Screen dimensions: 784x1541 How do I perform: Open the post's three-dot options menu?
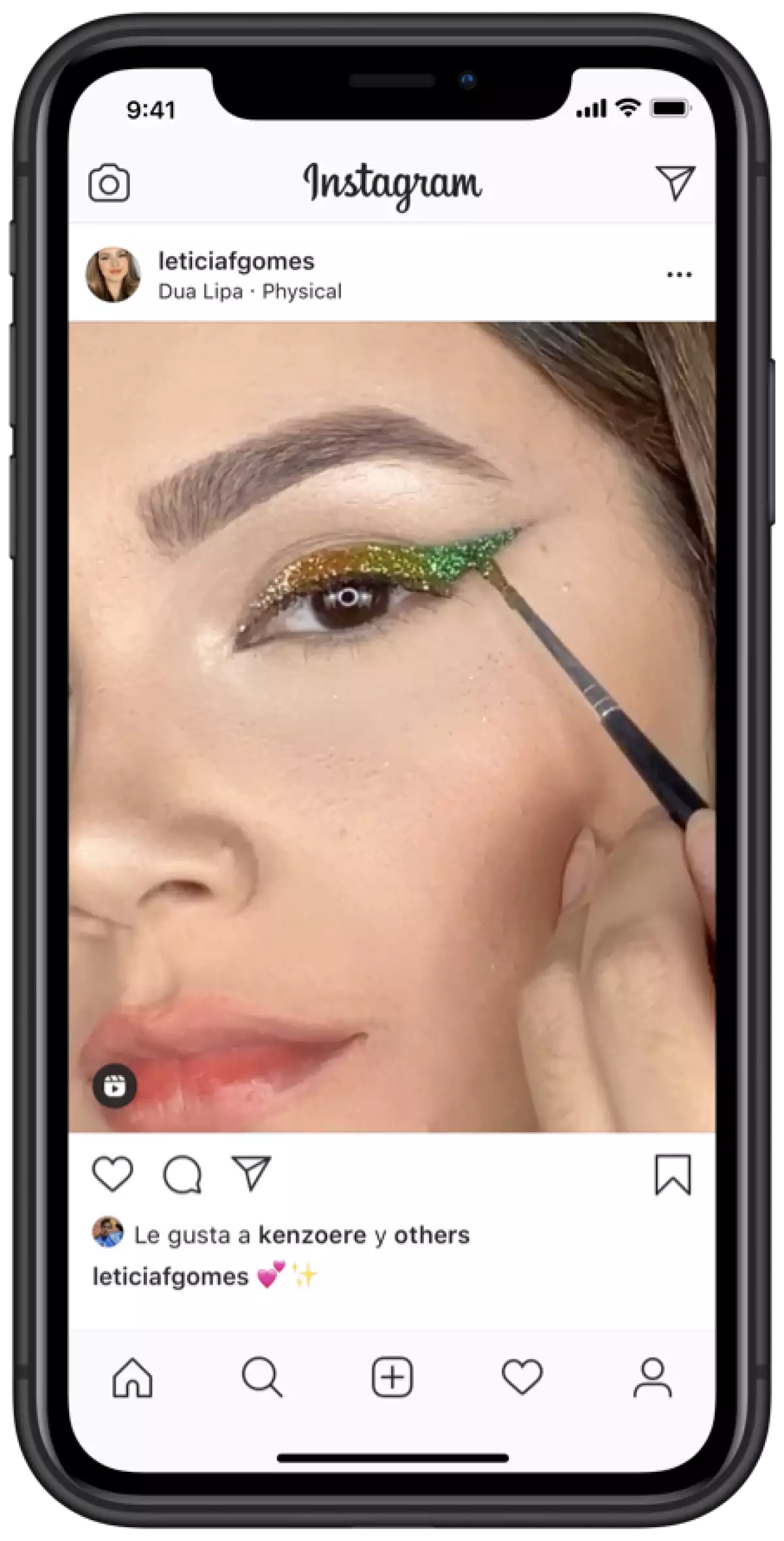point(679,275)
